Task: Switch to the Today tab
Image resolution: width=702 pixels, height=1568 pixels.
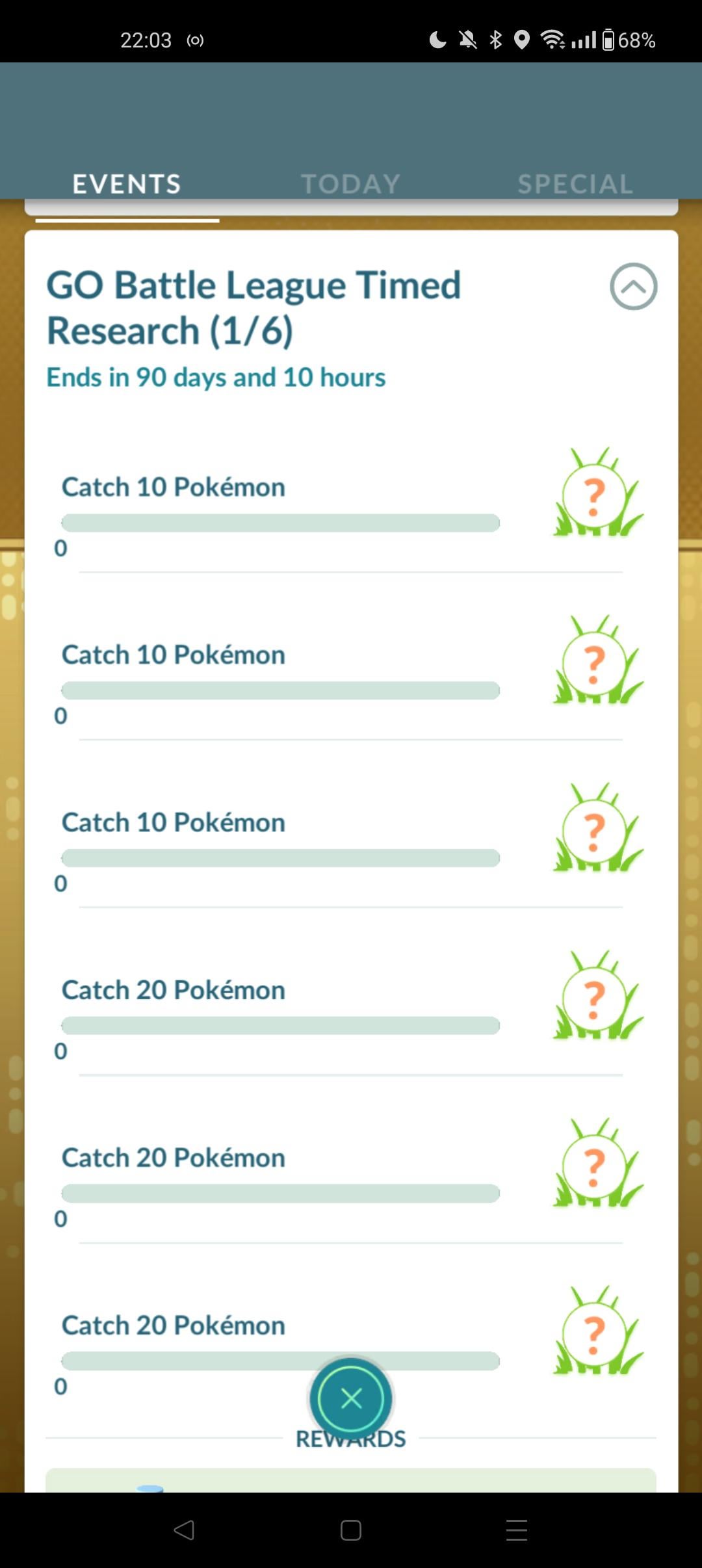Action: (x=350, y=184)
